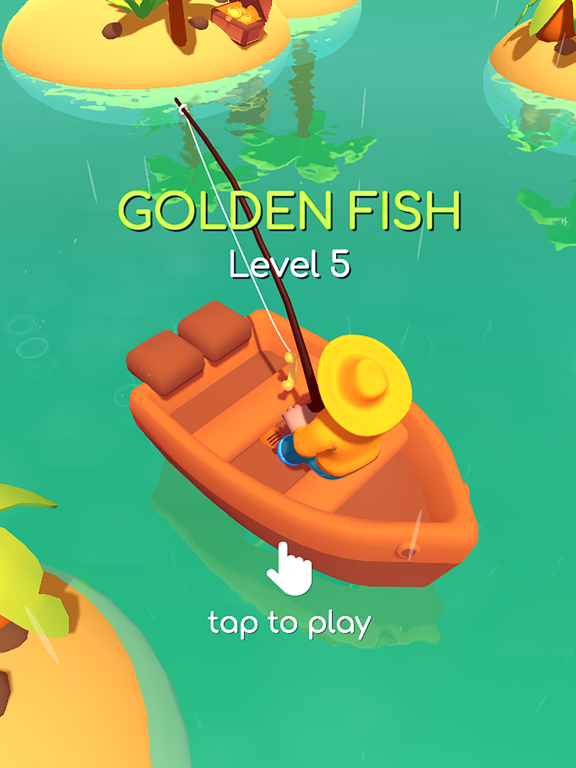Tap 'tap to play' to start level

tap(289, 624)
